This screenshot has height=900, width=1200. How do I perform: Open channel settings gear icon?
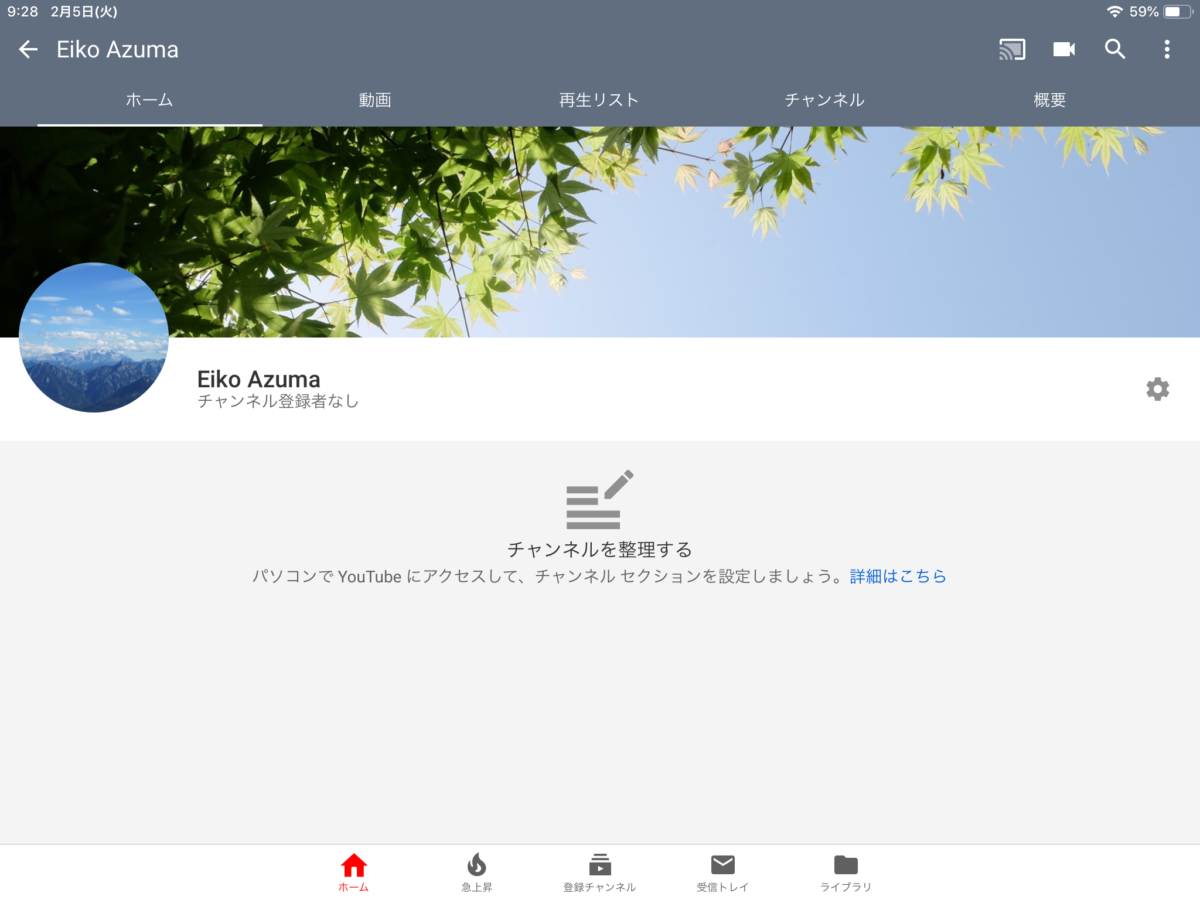pyautogui.click(x=1157, y=389)
